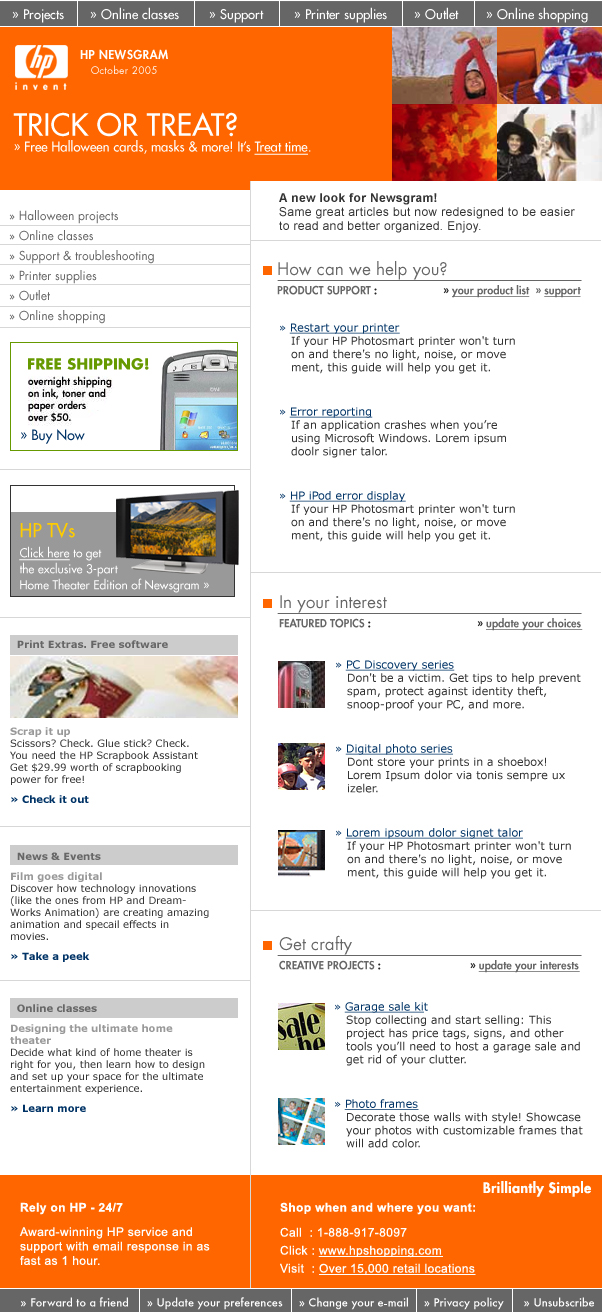Open Halloween projects in the sidebar

(68, 216)
